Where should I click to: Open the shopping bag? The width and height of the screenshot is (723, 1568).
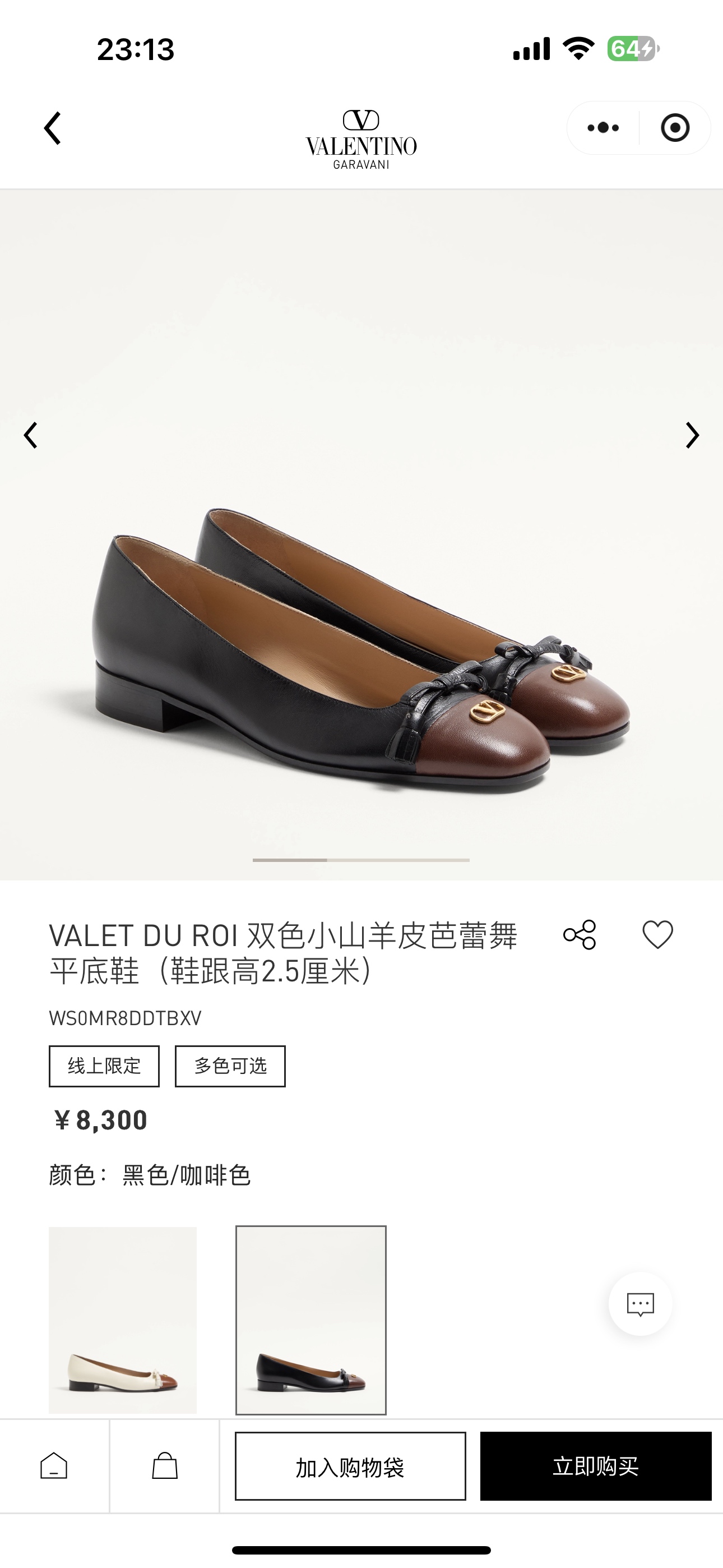coord(164,1466)
